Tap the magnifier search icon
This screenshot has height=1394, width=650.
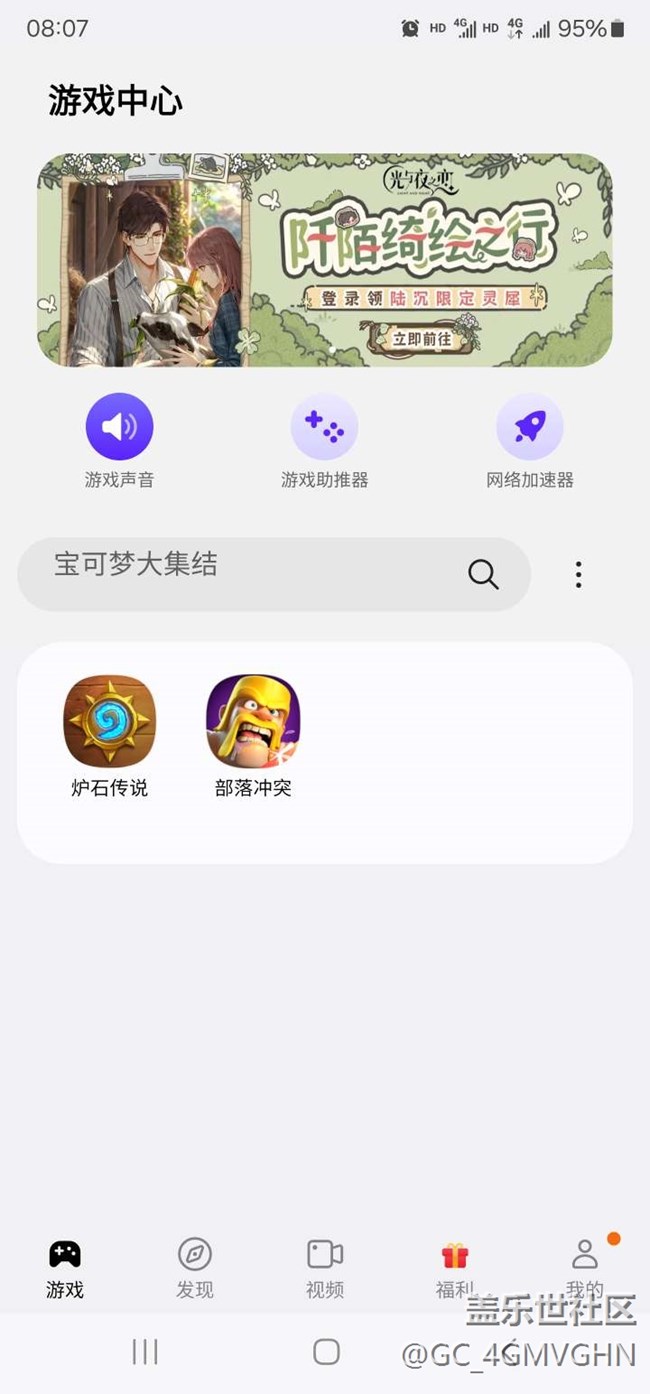(x=483, y=574)
